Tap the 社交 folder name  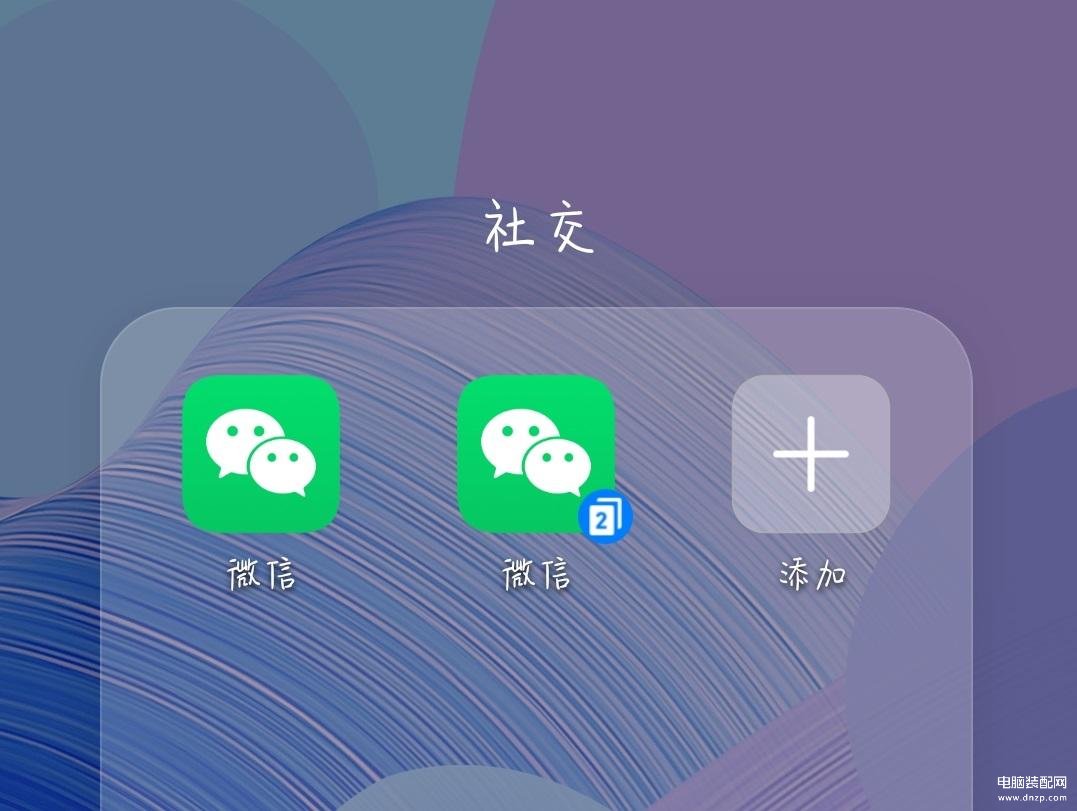click(x=539, y=227)
